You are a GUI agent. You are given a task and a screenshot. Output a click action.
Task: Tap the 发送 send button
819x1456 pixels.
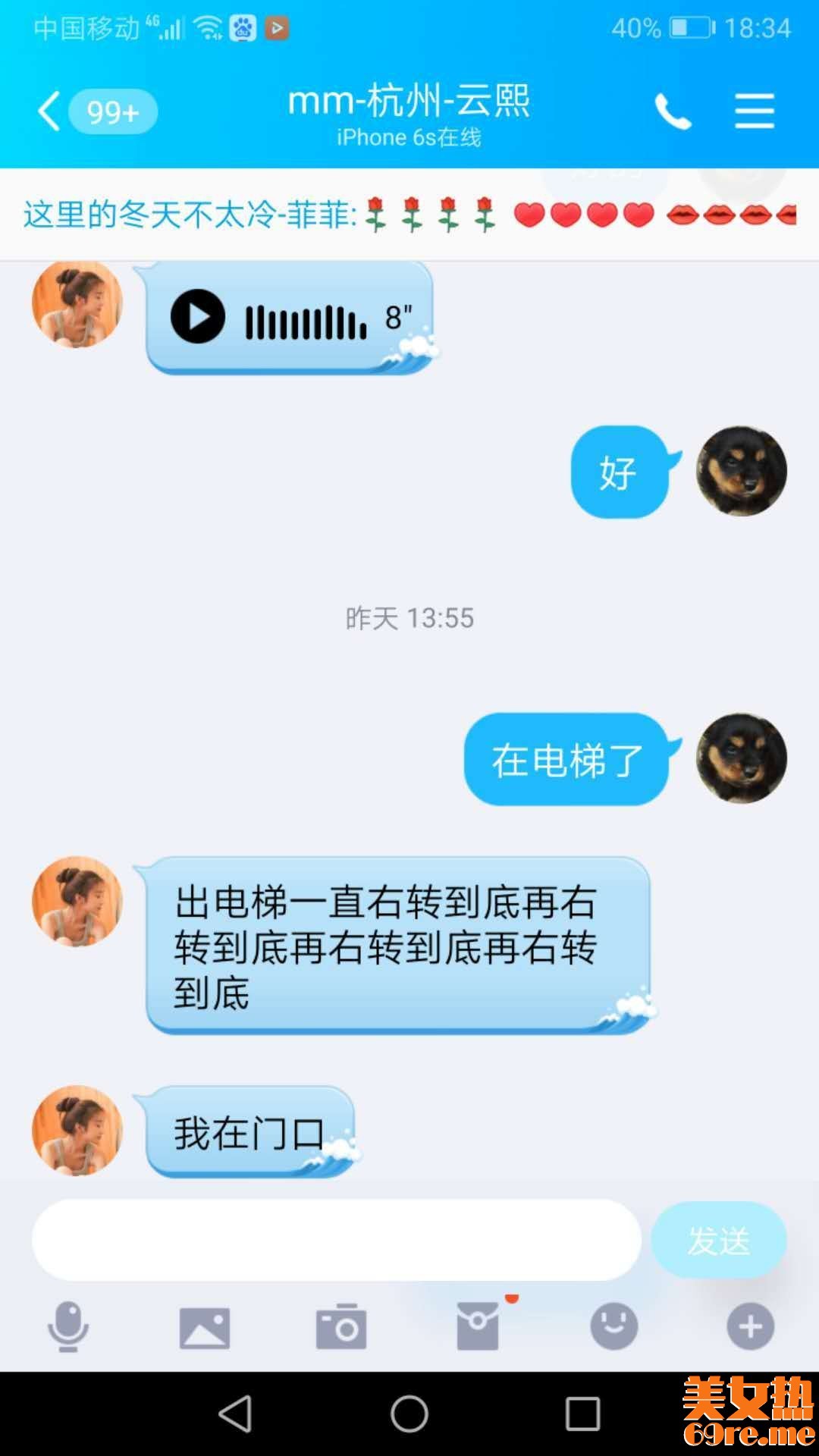[718, 1241]
